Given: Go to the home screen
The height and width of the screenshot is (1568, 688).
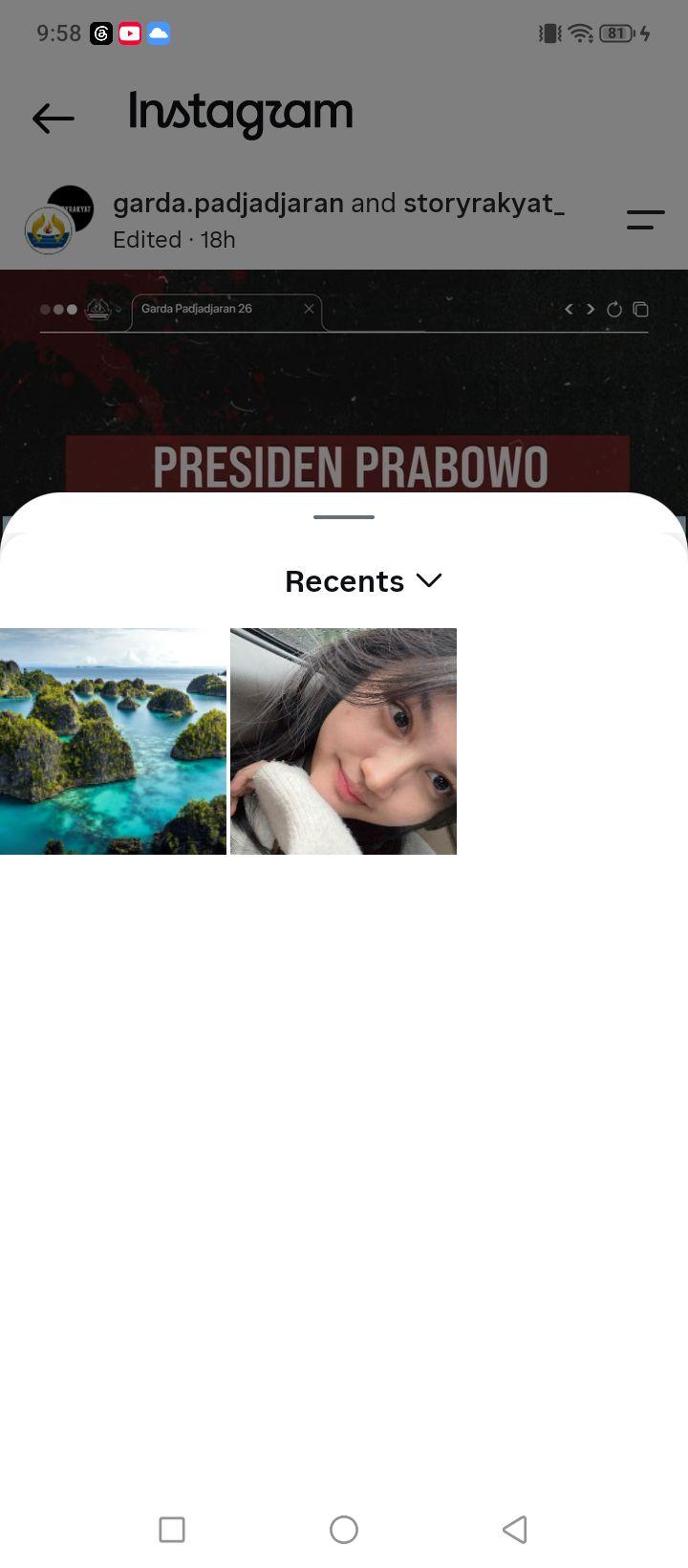Looking at the screenshot, I should (x=344, y=1529).
